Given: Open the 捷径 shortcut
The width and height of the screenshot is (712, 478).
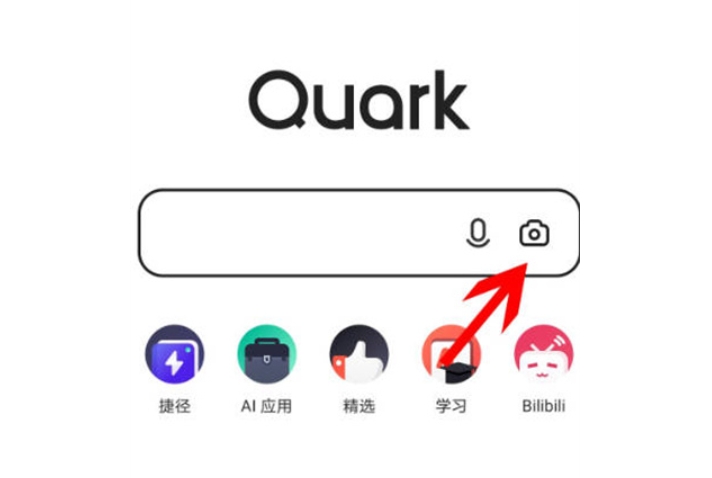Looking at the screenshot, I should [x=174, y=355].
